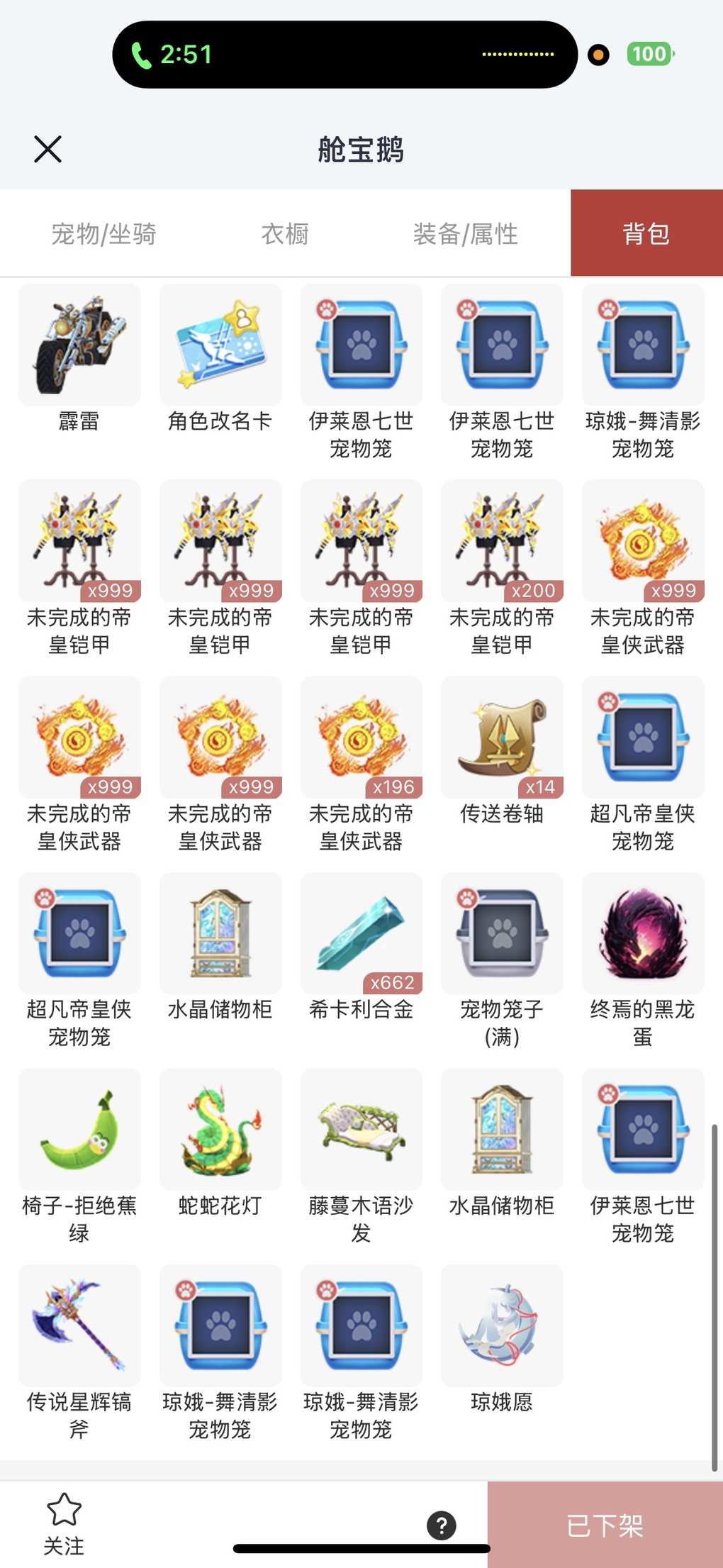View the 琼娥愿 item
The image size is (723, 1568).
(502, 1326)
